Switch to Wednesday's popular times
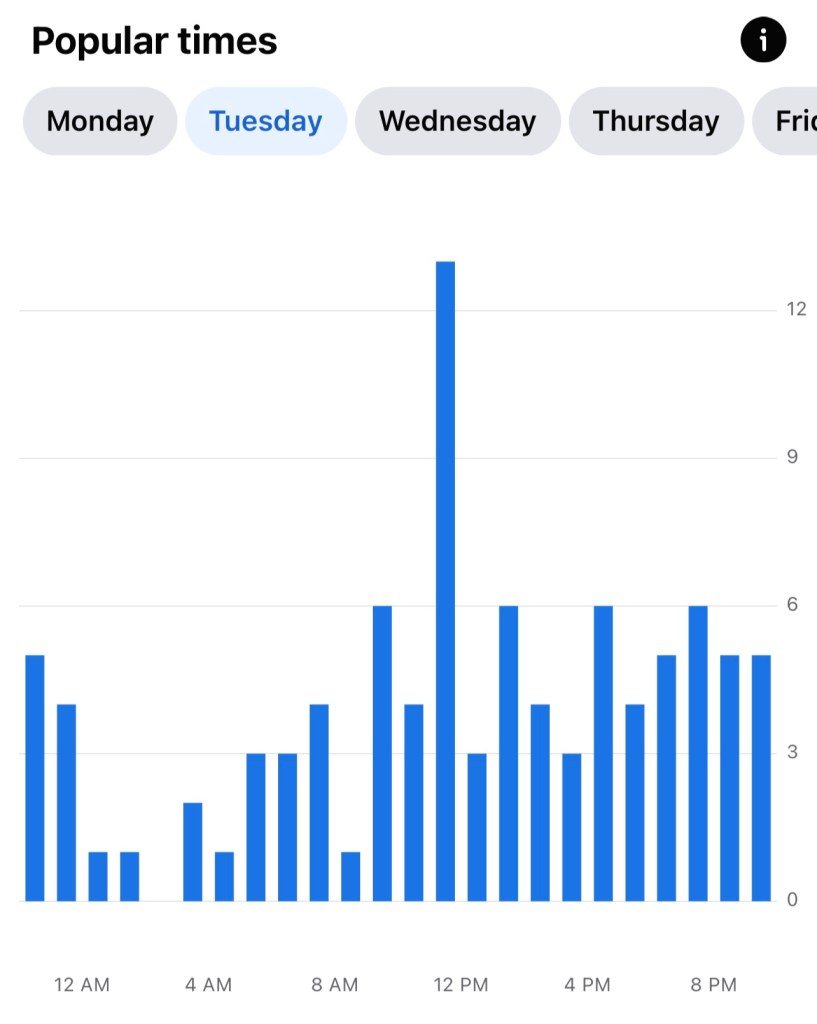The height and width of the screenshot is (1024, 817). 458,121
